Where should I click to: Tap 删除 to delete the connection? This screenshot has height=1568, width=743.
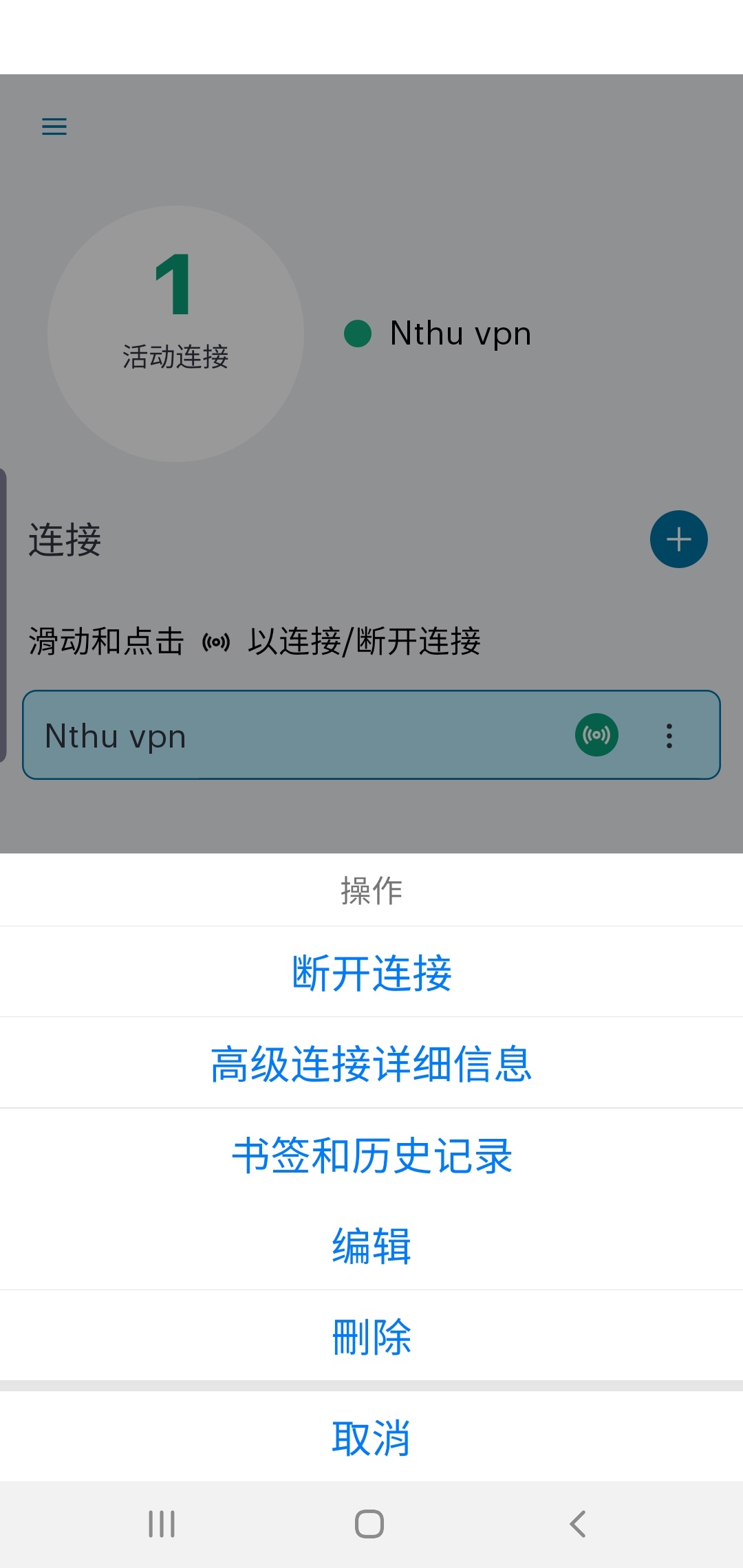tap(371, 1336)
